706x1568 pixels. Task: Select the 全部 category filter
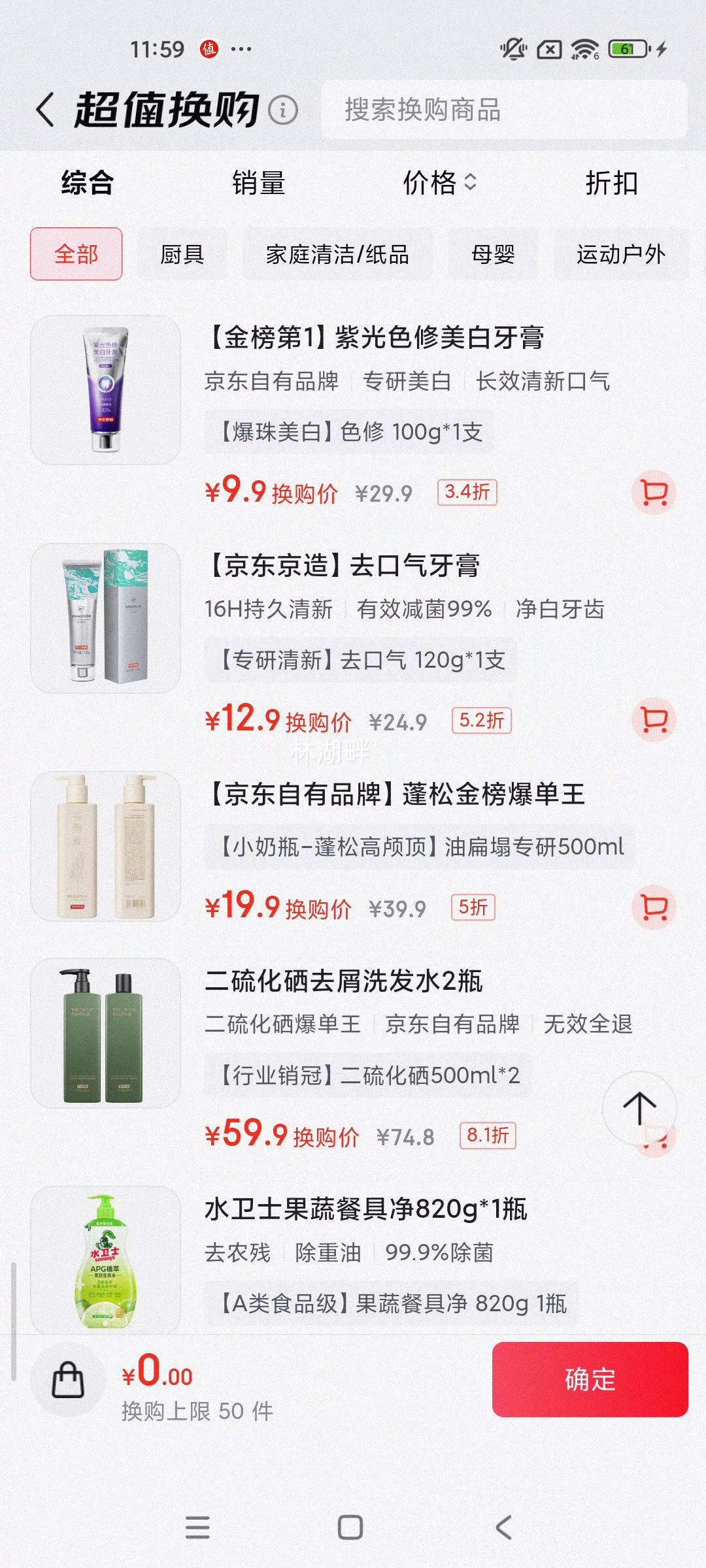(x=76, y=255)
